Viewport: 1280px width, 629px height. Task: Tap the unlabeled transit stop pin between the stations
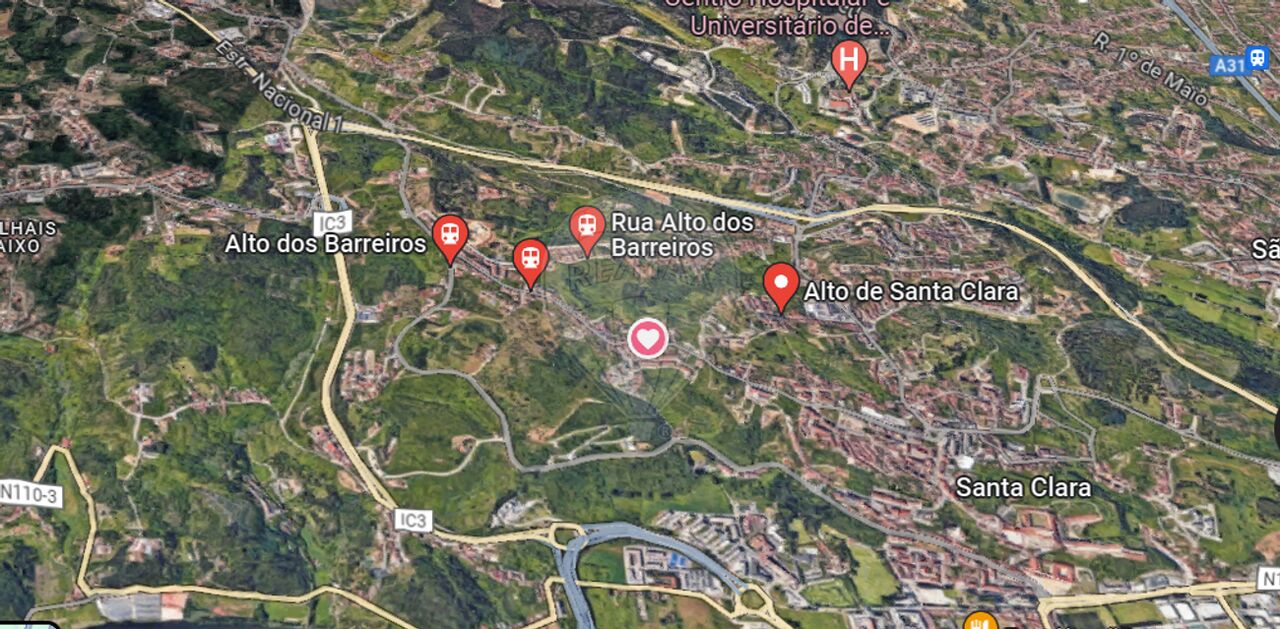point(531,260)
